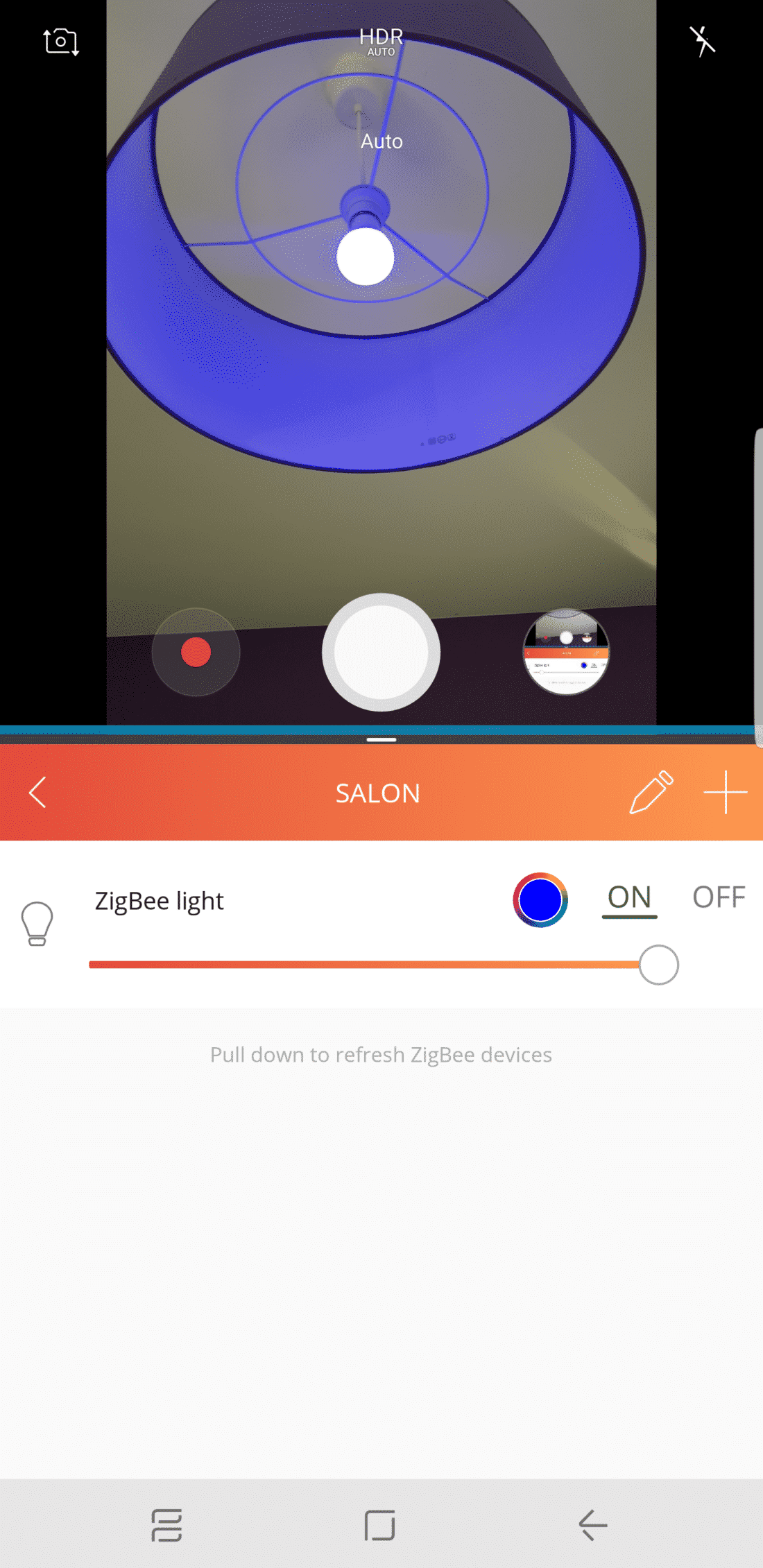The width and height of the screenshot is (763, 1568).
Task: Tap the ZigBee light brightness slider
Action: click(x=384, y=965)
